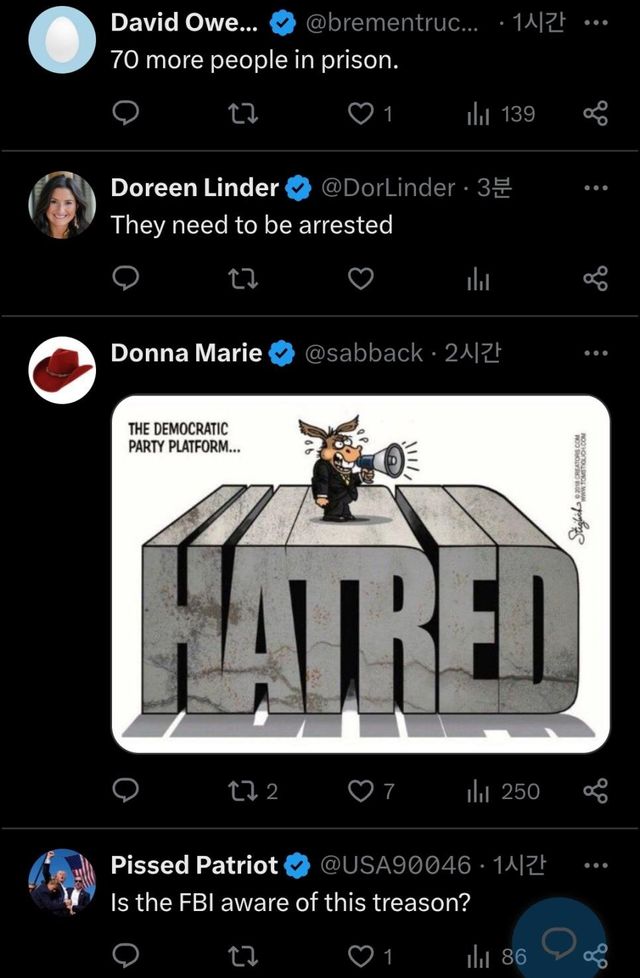640x978 pixels.
Task: Like Donna Marie's tweet
Action: click(x=359, y=791)
